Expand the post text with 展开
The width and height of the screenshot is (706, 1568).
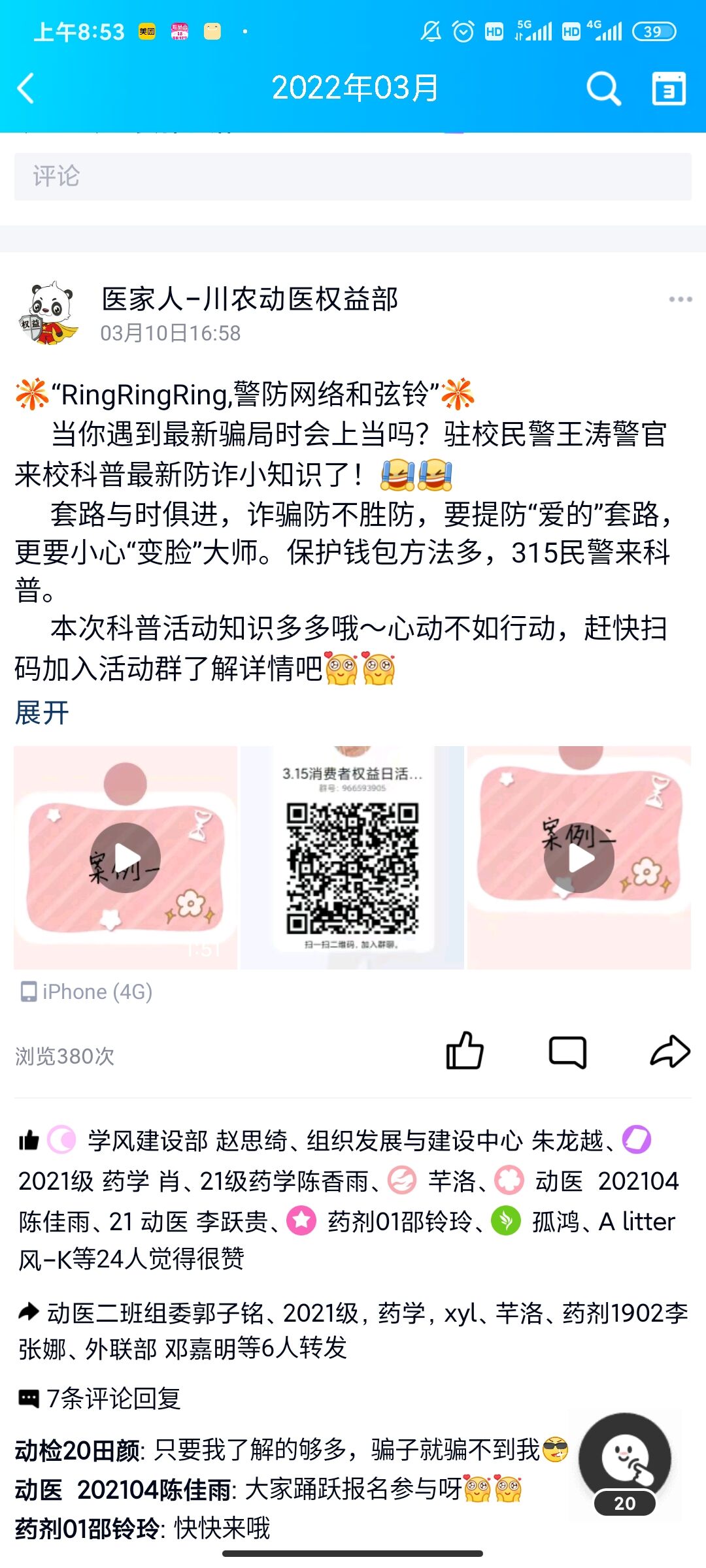click(x=42, y=713)
